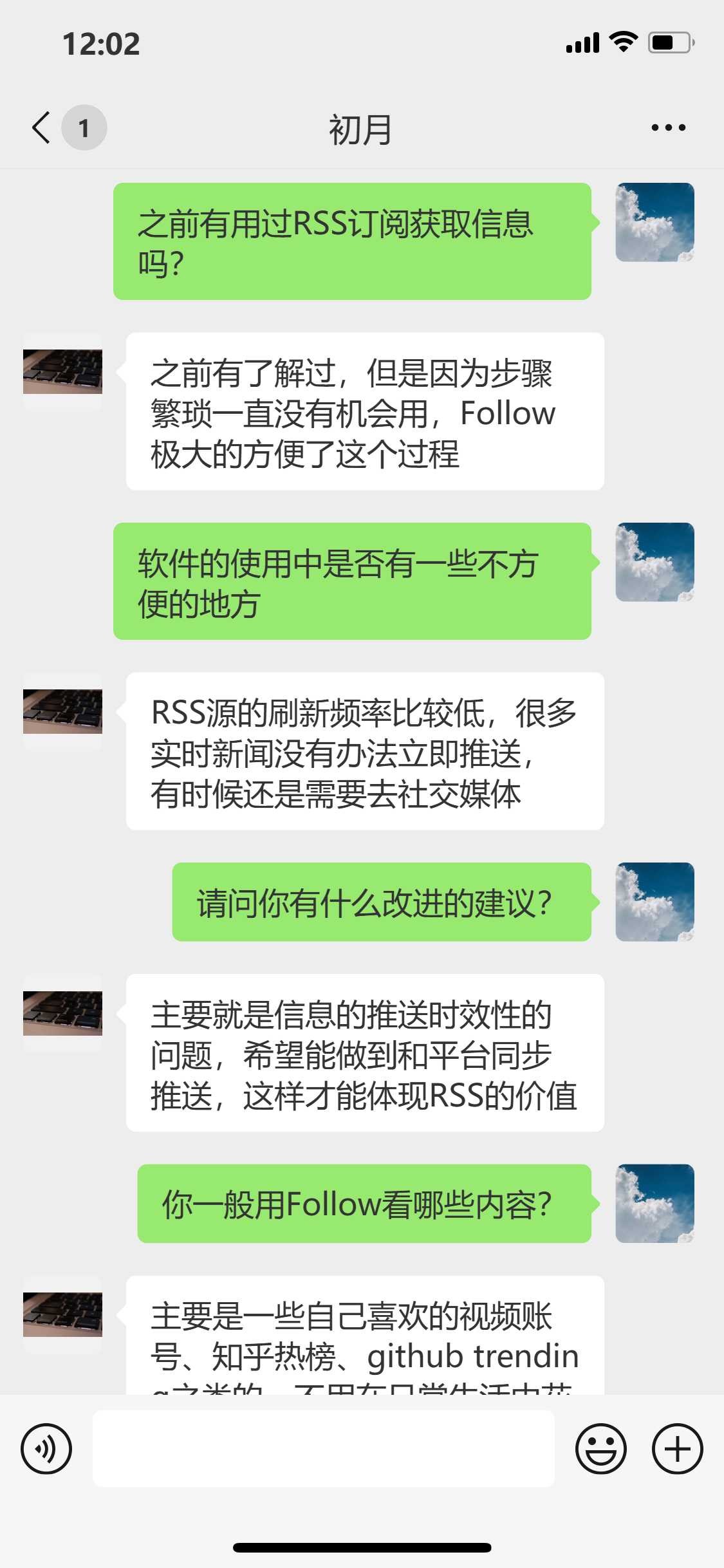Open 初月's keyboard avatar beside the RSS源 reply
Screen dimensions: 724x1568
tap(62, 711)
